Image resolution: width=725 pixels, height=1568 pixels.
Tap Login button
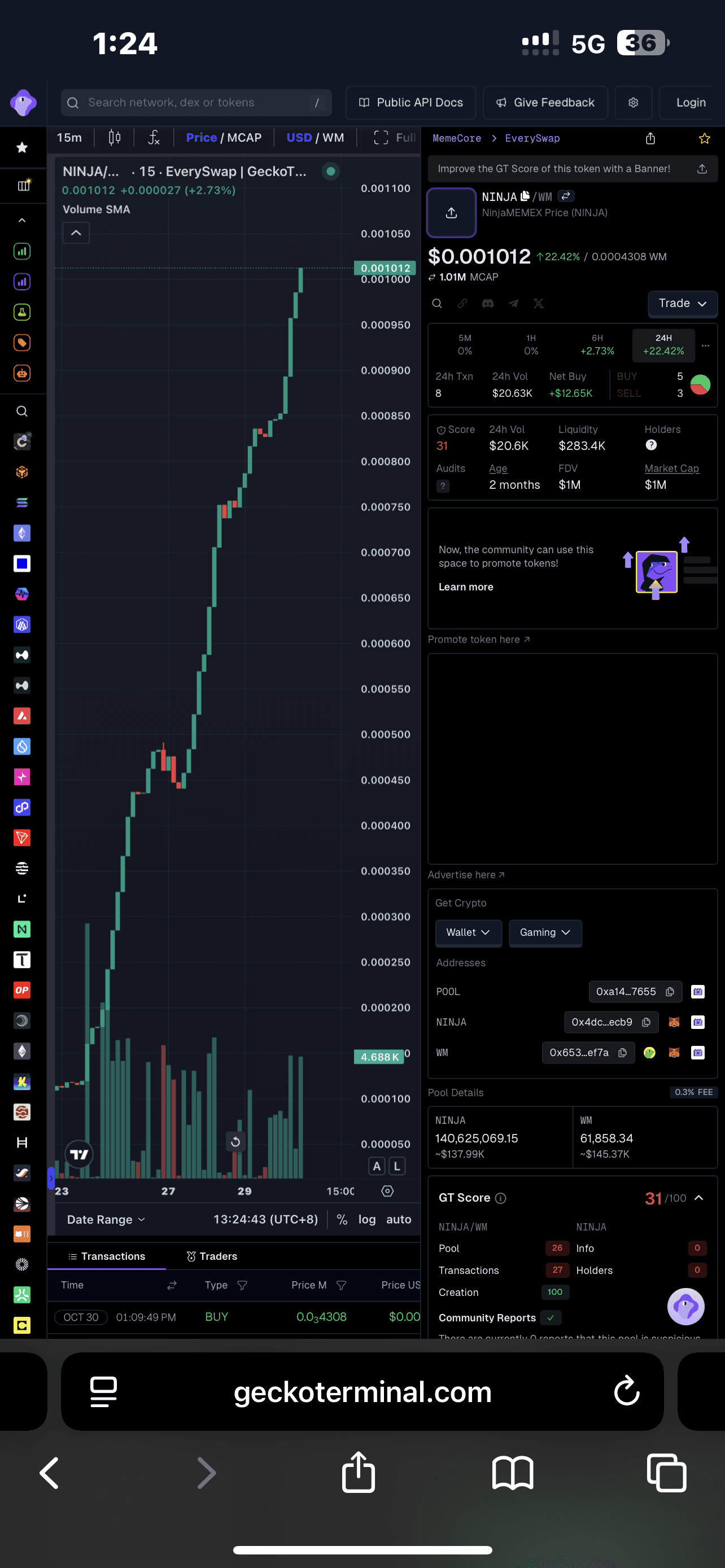(x=691, y=102)
